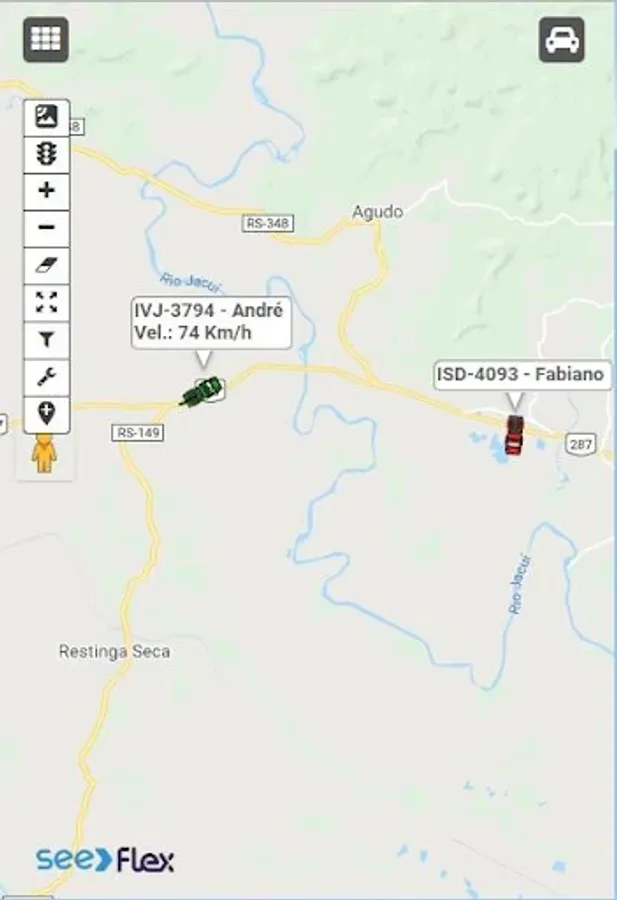The image size is (617, 900).
Task: Open the filter funnel tool
Action: tap(46, 340)
